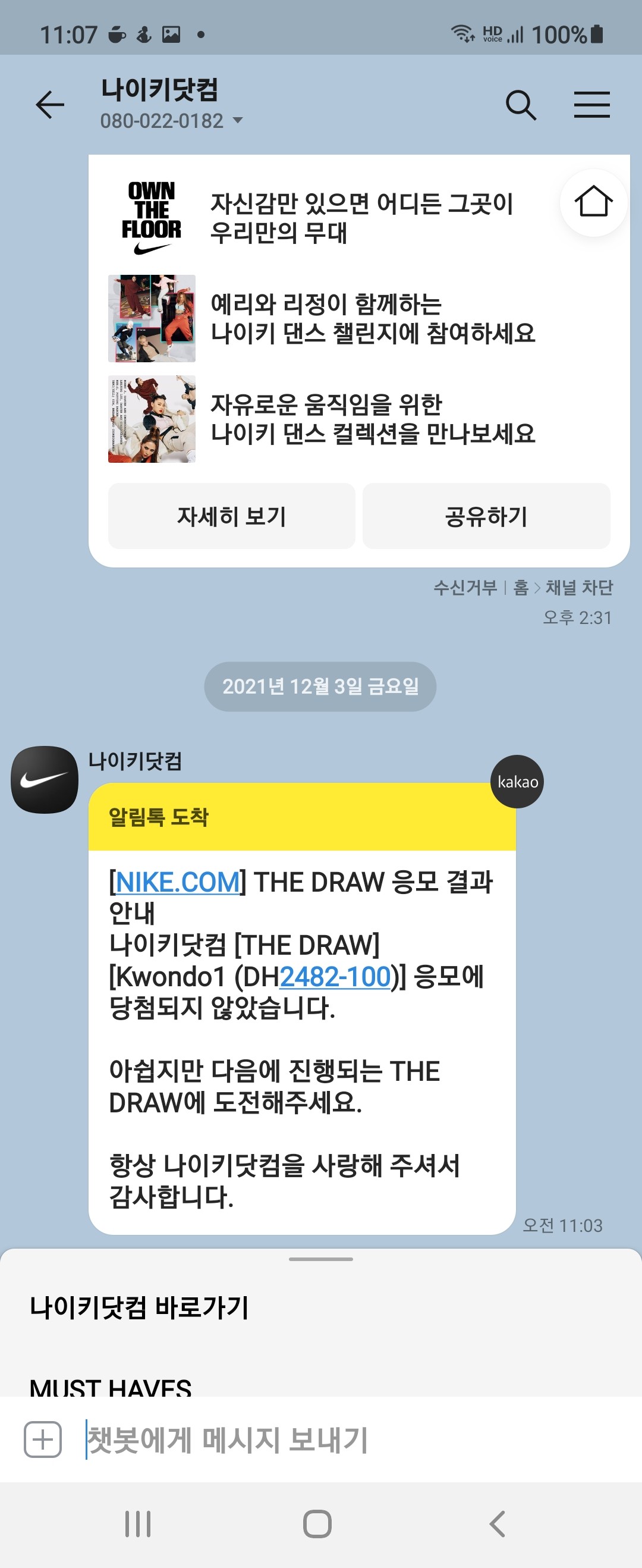Search within this chat
Image resolution: width=642 pixels, height=1568 pixels.
[521, 105]
